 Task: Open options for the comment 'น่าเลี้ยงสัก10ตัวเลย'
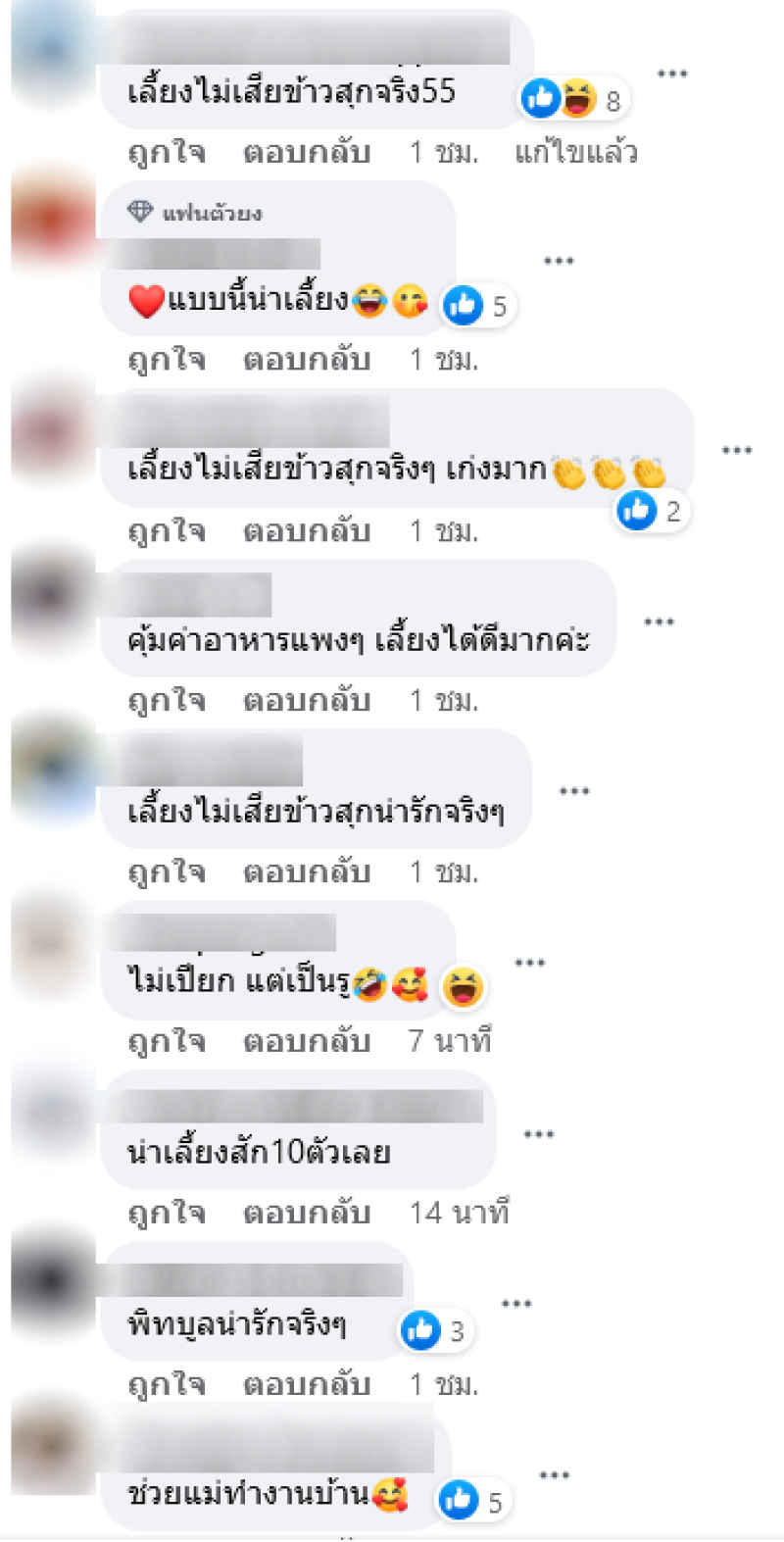click(539, 1134)
